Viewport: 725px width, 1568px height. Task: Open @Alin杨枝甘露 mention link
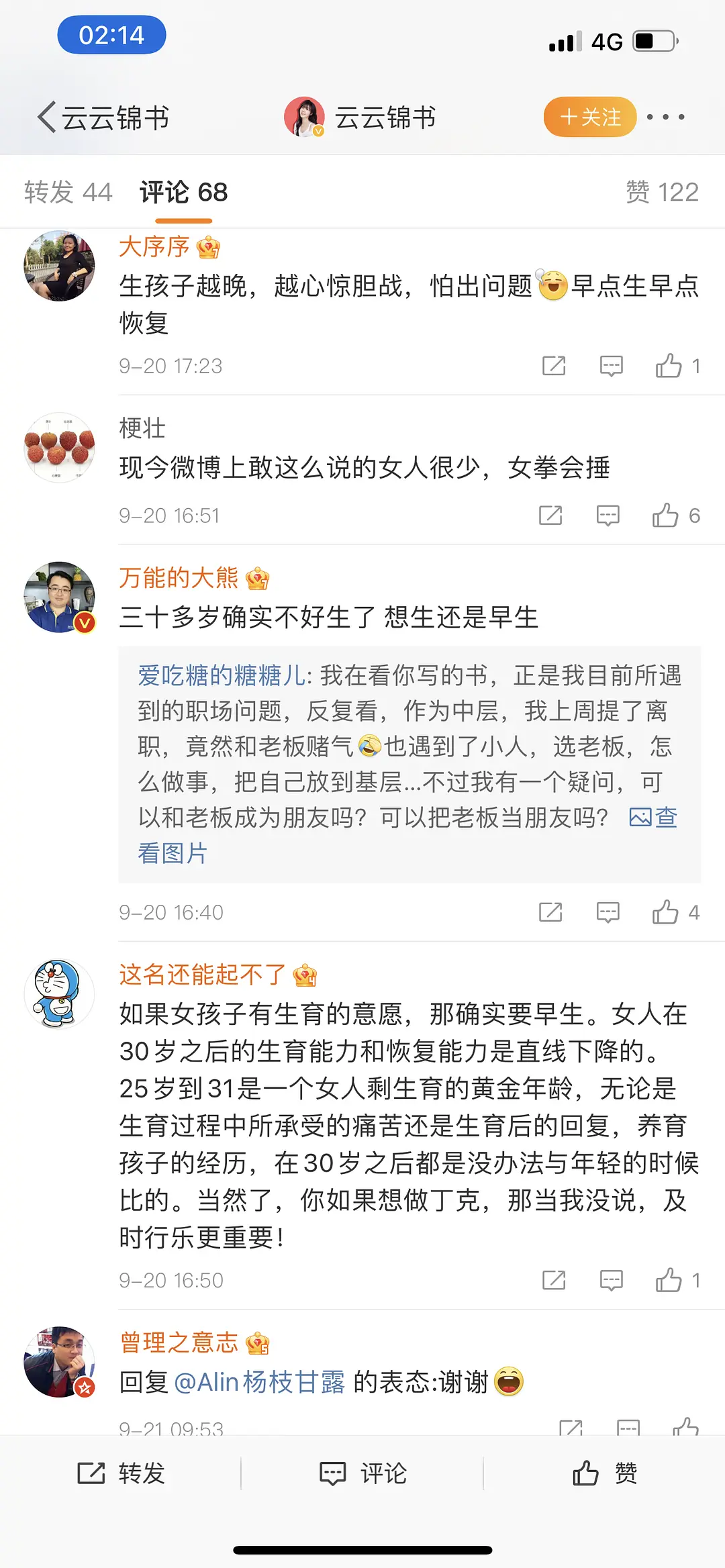[259, 1382]
